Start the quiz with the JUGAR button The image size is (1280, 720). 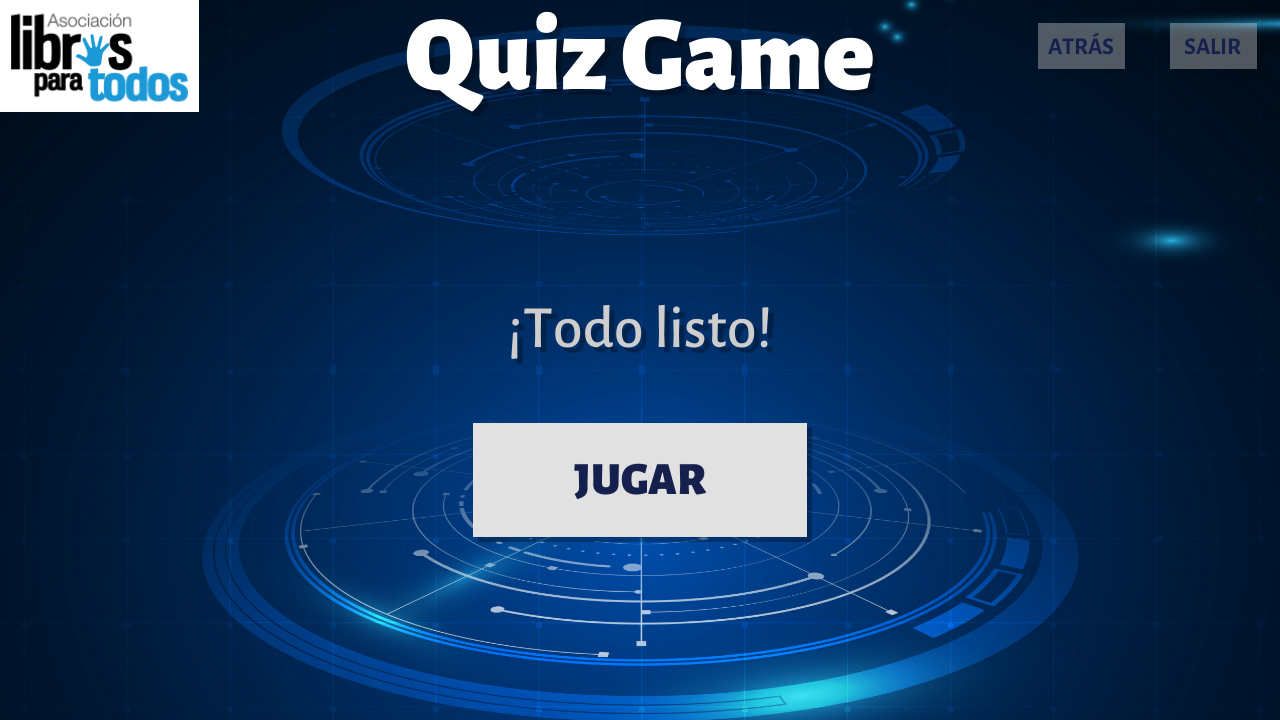pos(640,480)
